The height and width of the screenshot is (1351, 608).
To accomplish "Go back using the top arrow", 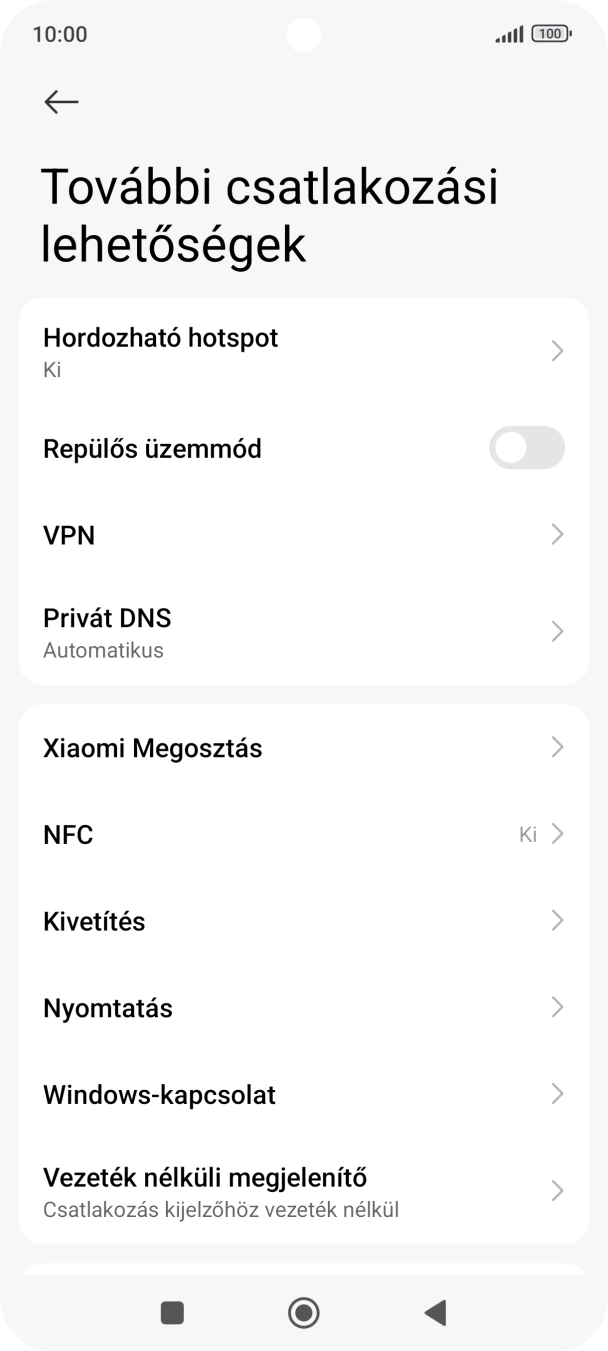I will pos(61,101).
